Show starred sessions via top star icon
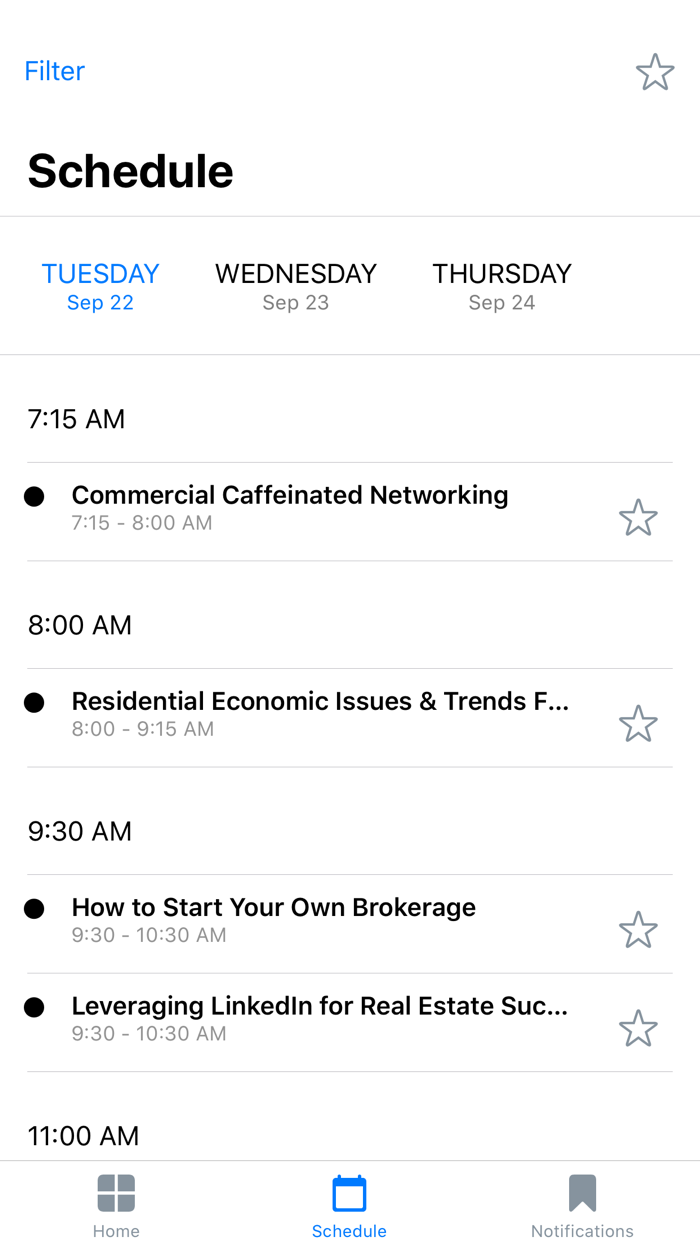Image resolution: width=700 pixels, height=1244 pixels. click(x=655, y=72)
